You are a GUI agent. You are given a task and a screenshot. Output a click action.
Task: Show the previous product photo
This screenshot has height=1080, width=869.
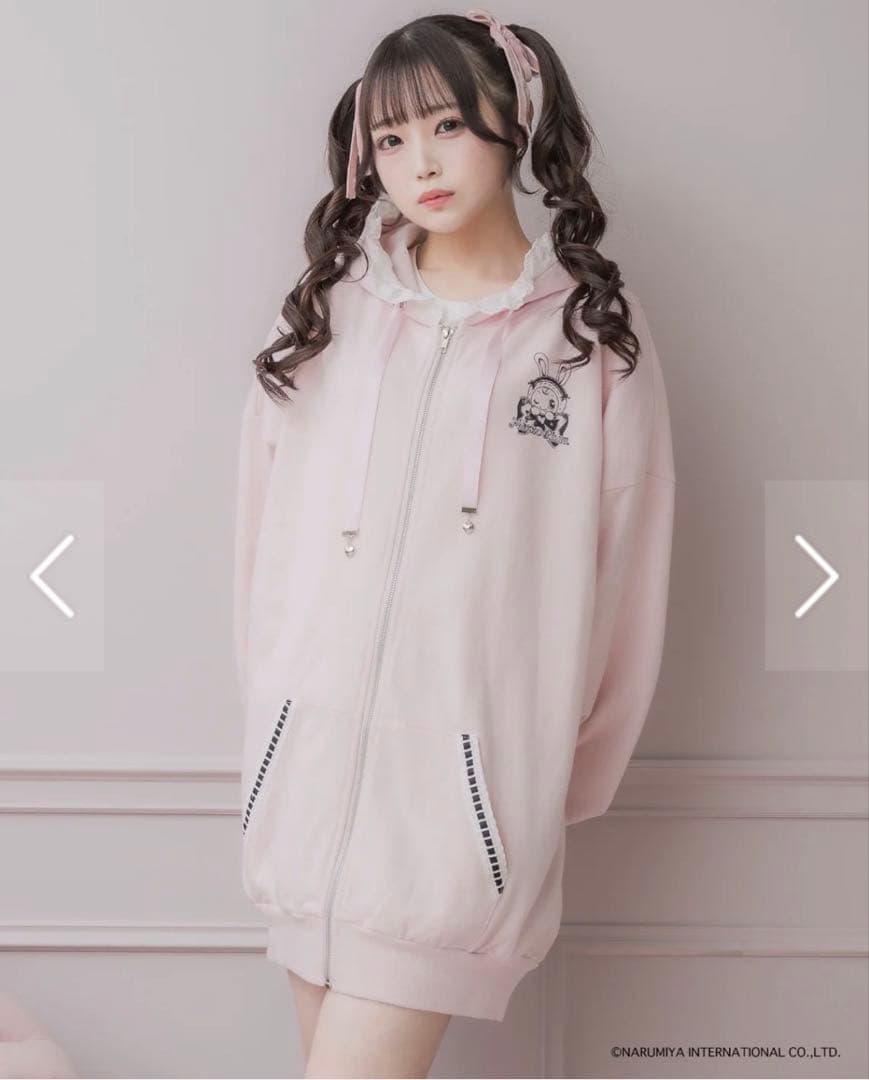click(52, 576)
